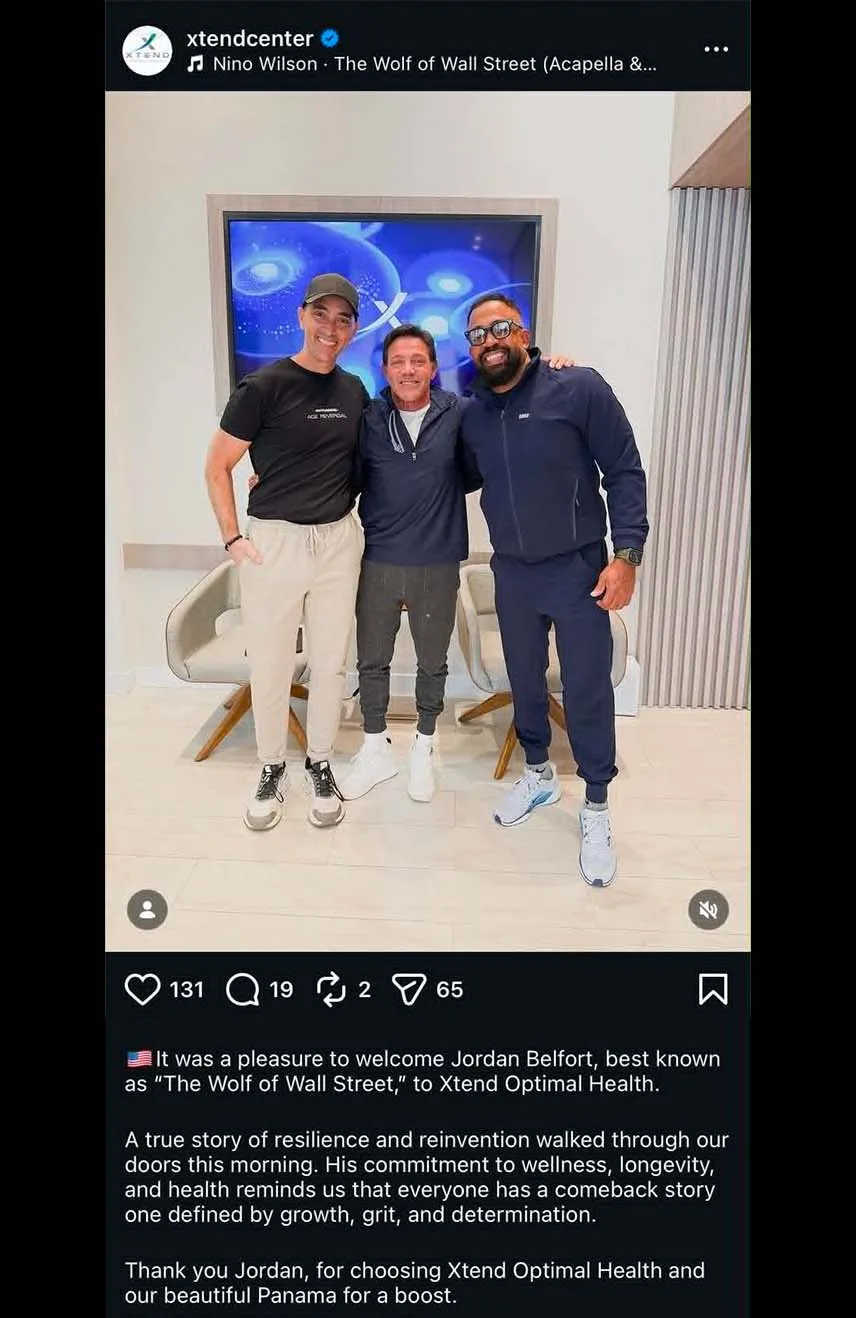Screen dimensions: 856x1318
Task: Open the xtendcenter profile picture
Action: tap(147, 51)
